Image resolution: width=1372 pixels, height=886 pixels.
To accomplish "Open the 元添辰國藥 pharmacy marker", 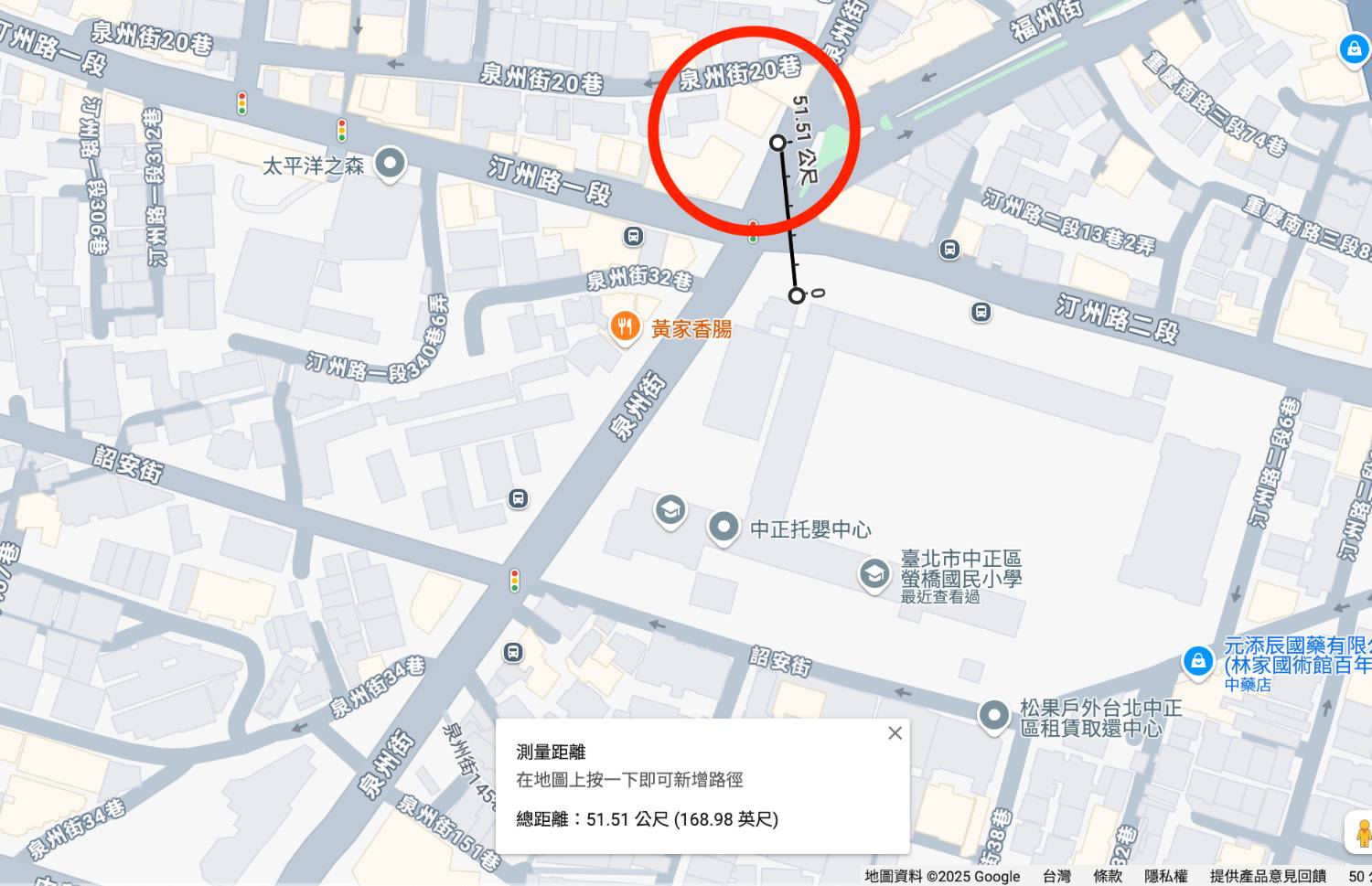I will [x=1197, y=660].
